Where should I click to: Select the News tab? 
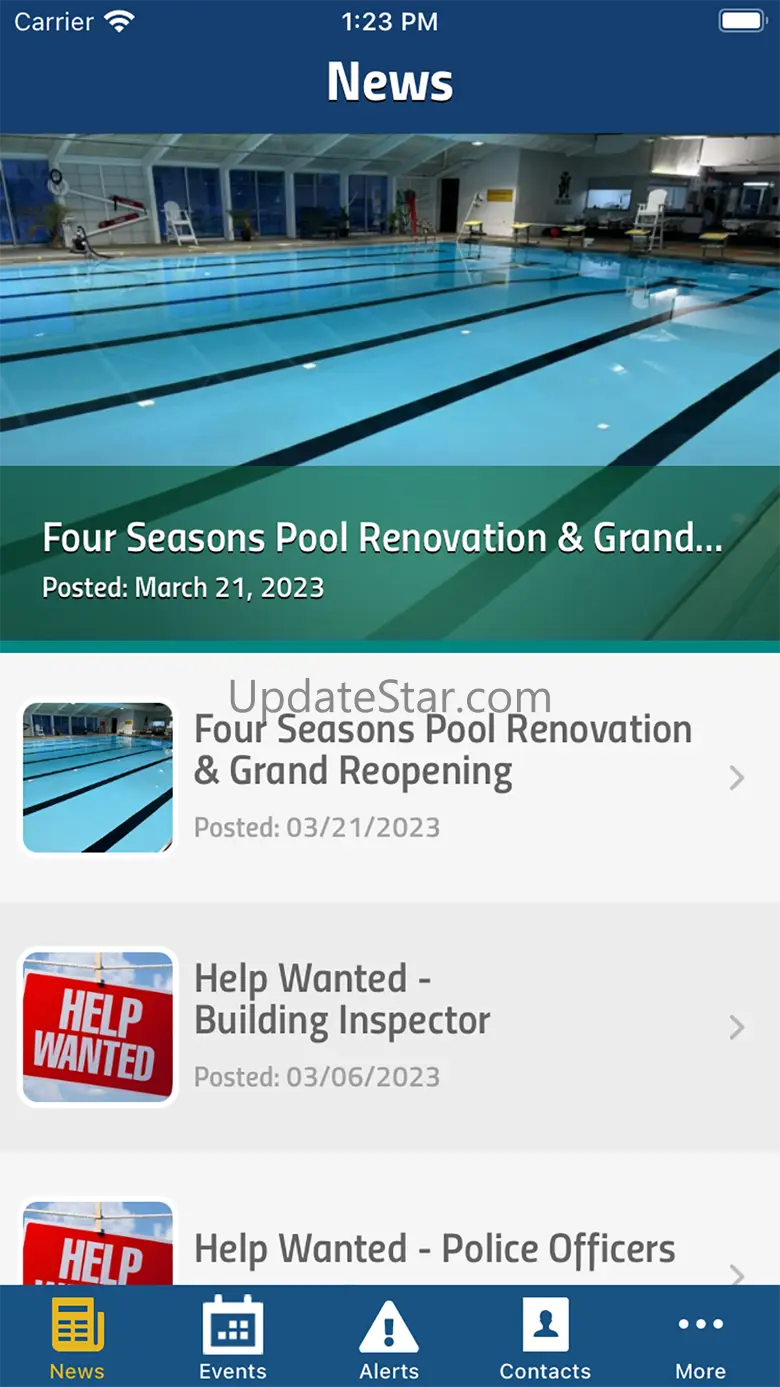click(77, 1338)
